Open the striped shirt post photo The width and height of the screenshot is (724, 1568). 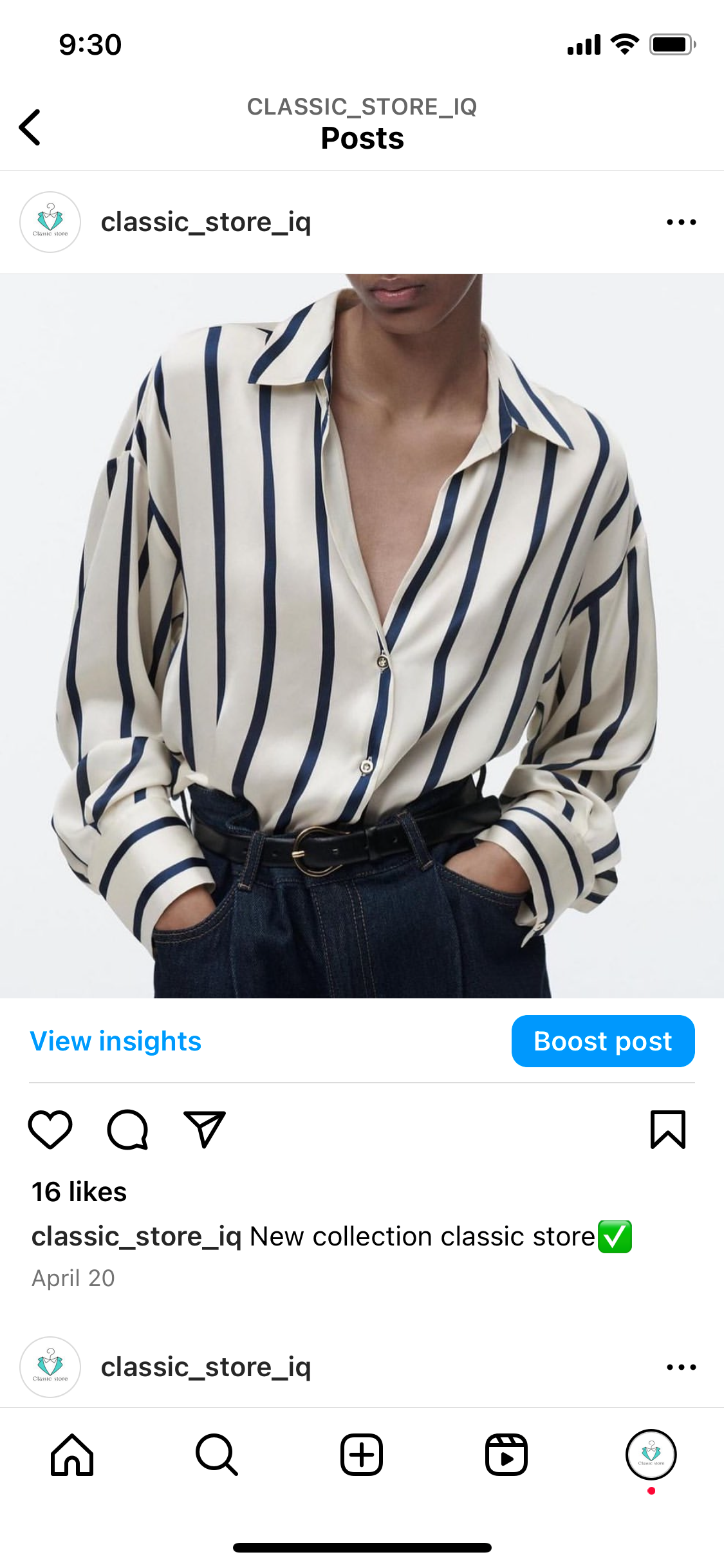click(362, 636)
